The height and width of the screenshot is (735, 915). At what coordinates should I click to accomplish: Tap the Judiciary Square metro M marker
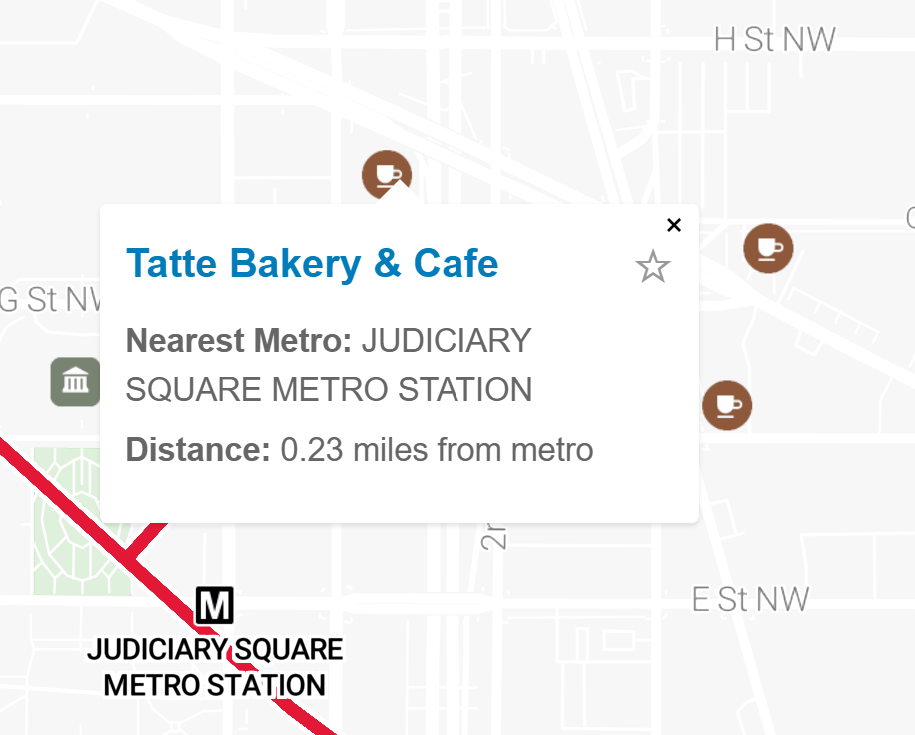click(215, 605)
